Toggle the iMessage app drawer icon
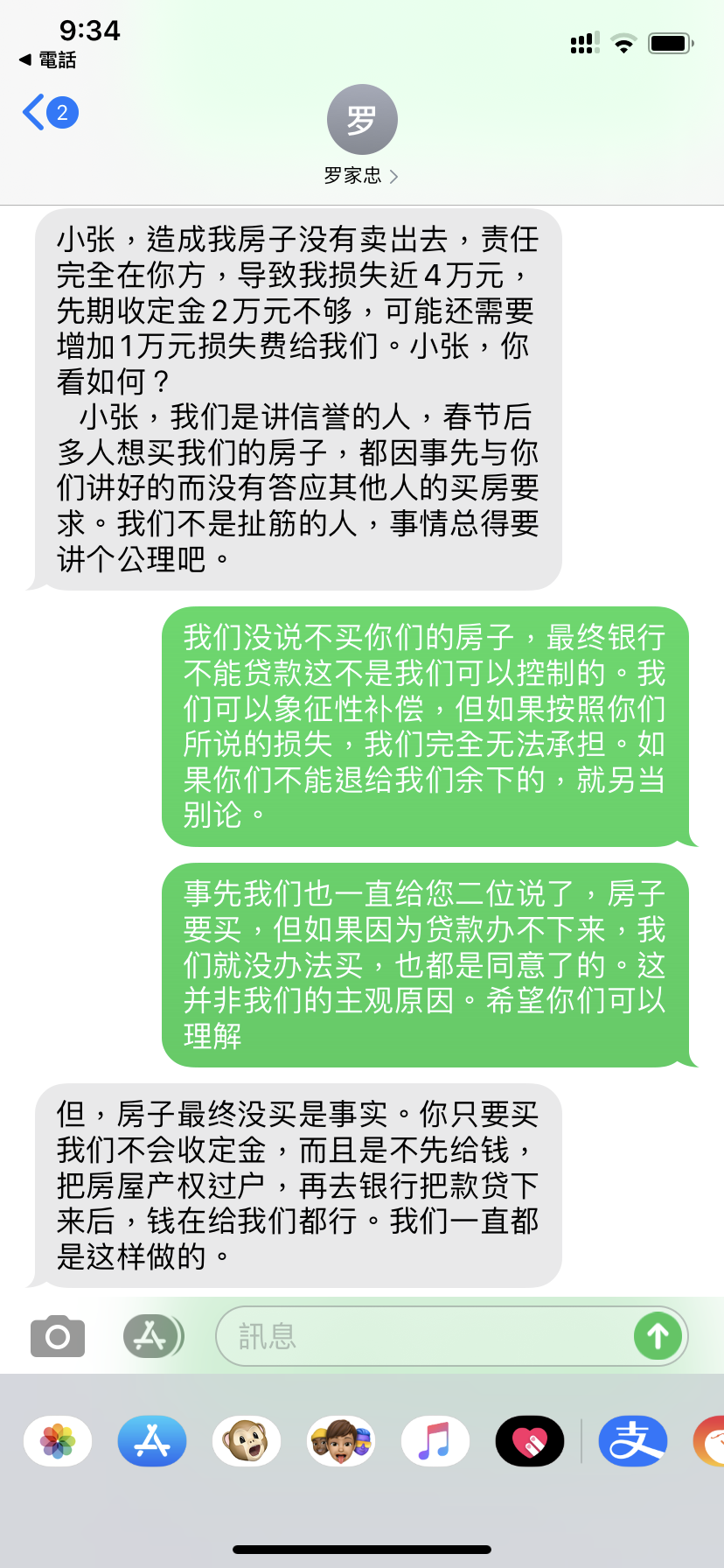 151,1336
